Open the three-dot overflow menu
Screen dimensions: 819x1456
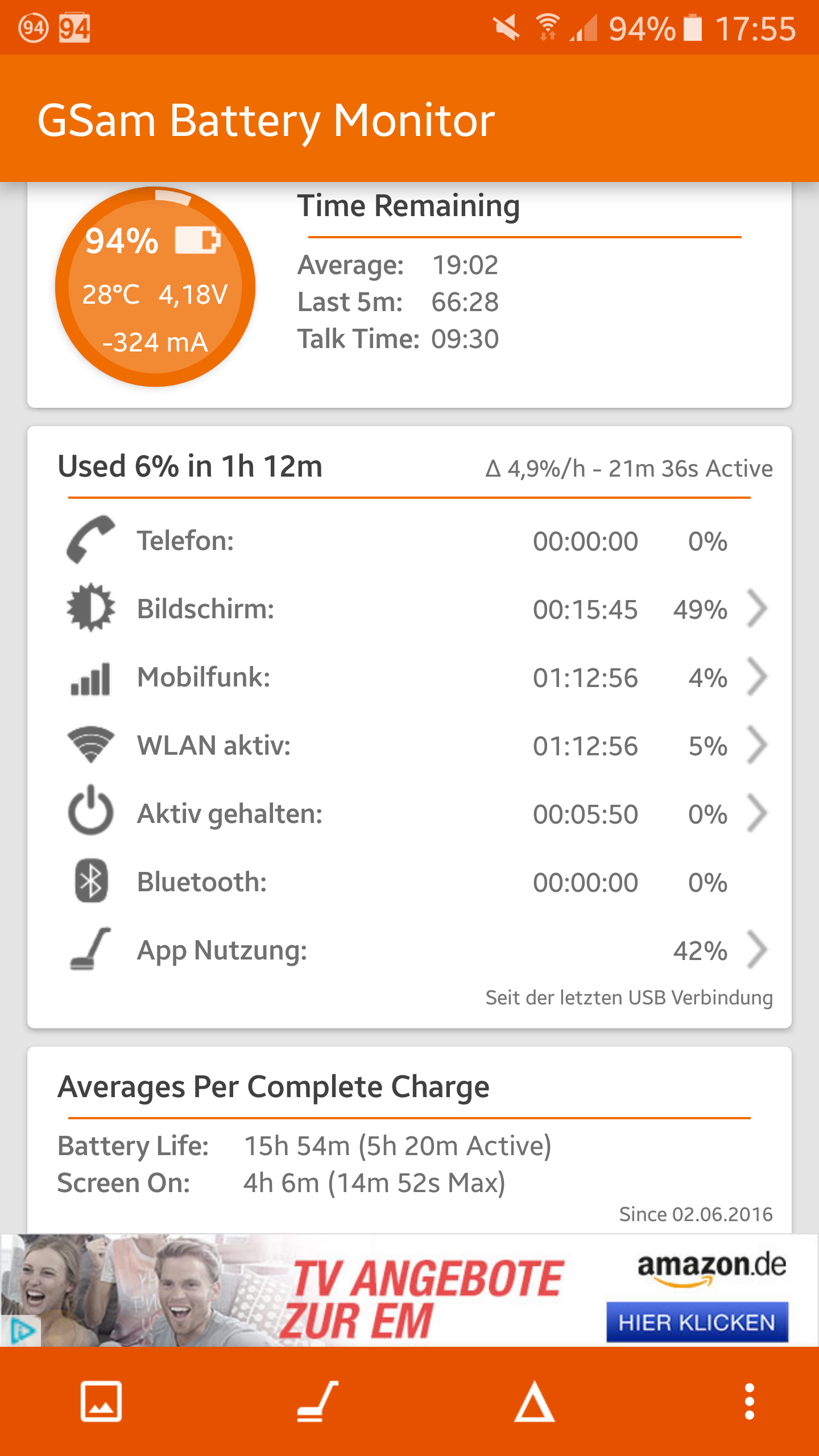click(x=750, y=1401)
